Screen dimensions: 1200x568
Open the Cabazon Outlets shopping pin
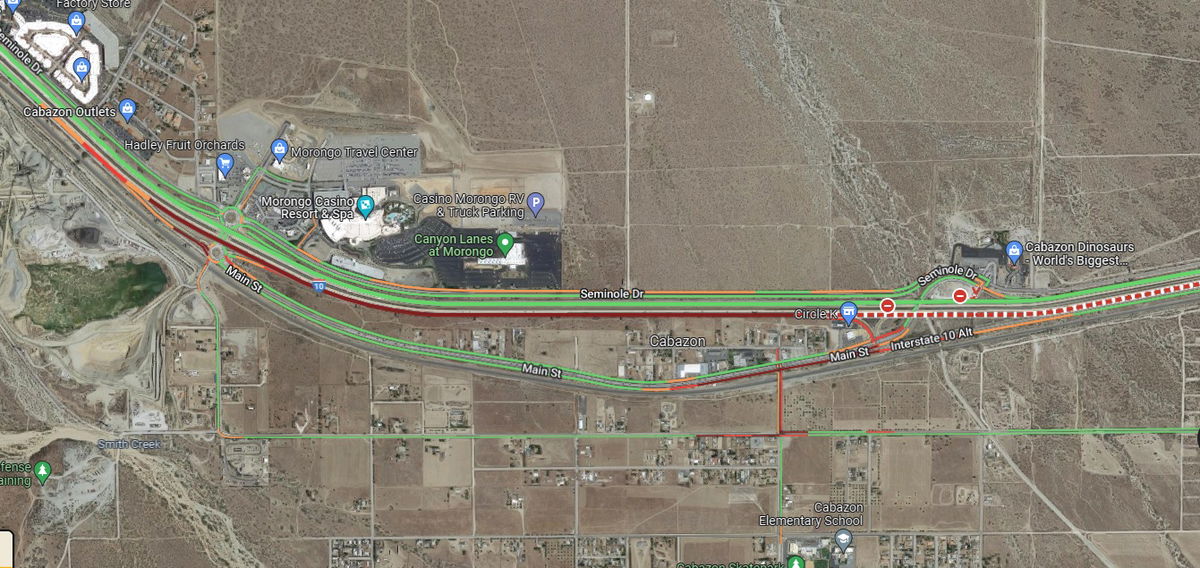click(x=127, y=109)
